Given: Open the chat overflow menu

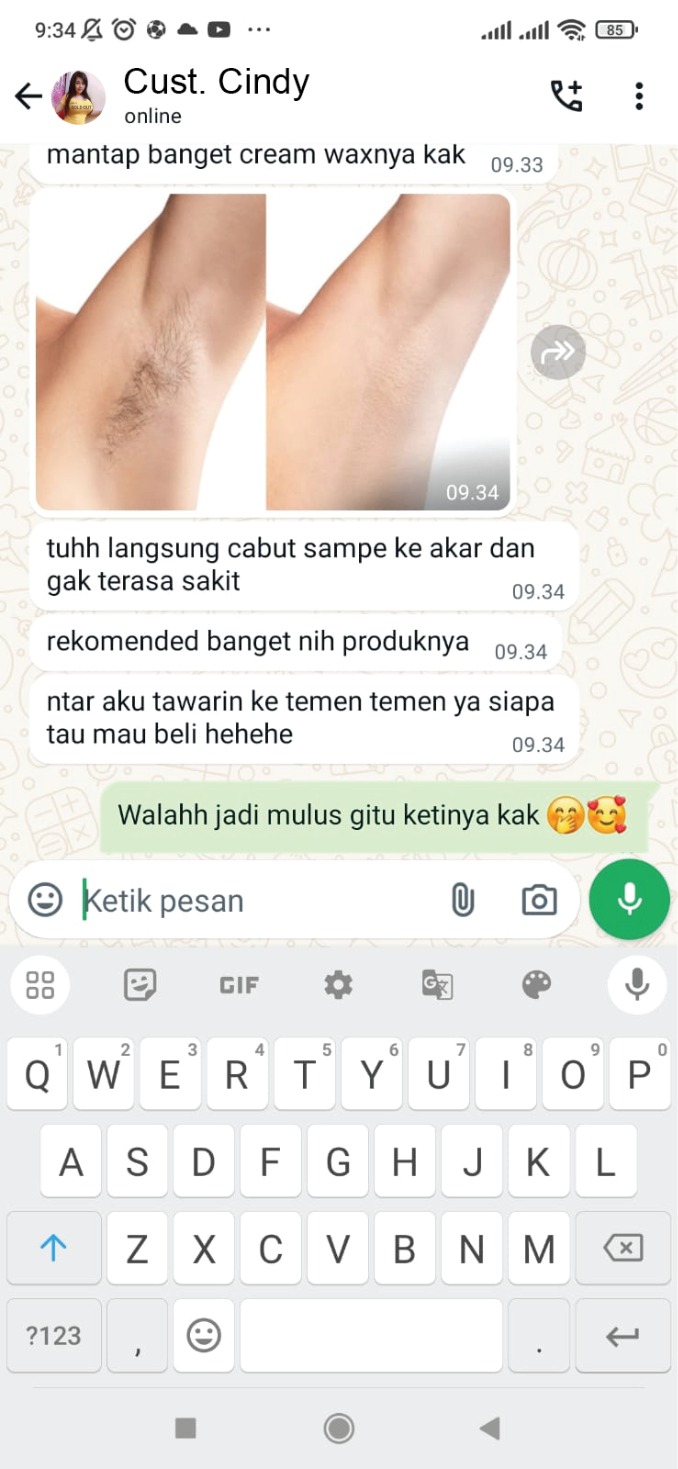Looking at the screenshot, I should point(639,96).
